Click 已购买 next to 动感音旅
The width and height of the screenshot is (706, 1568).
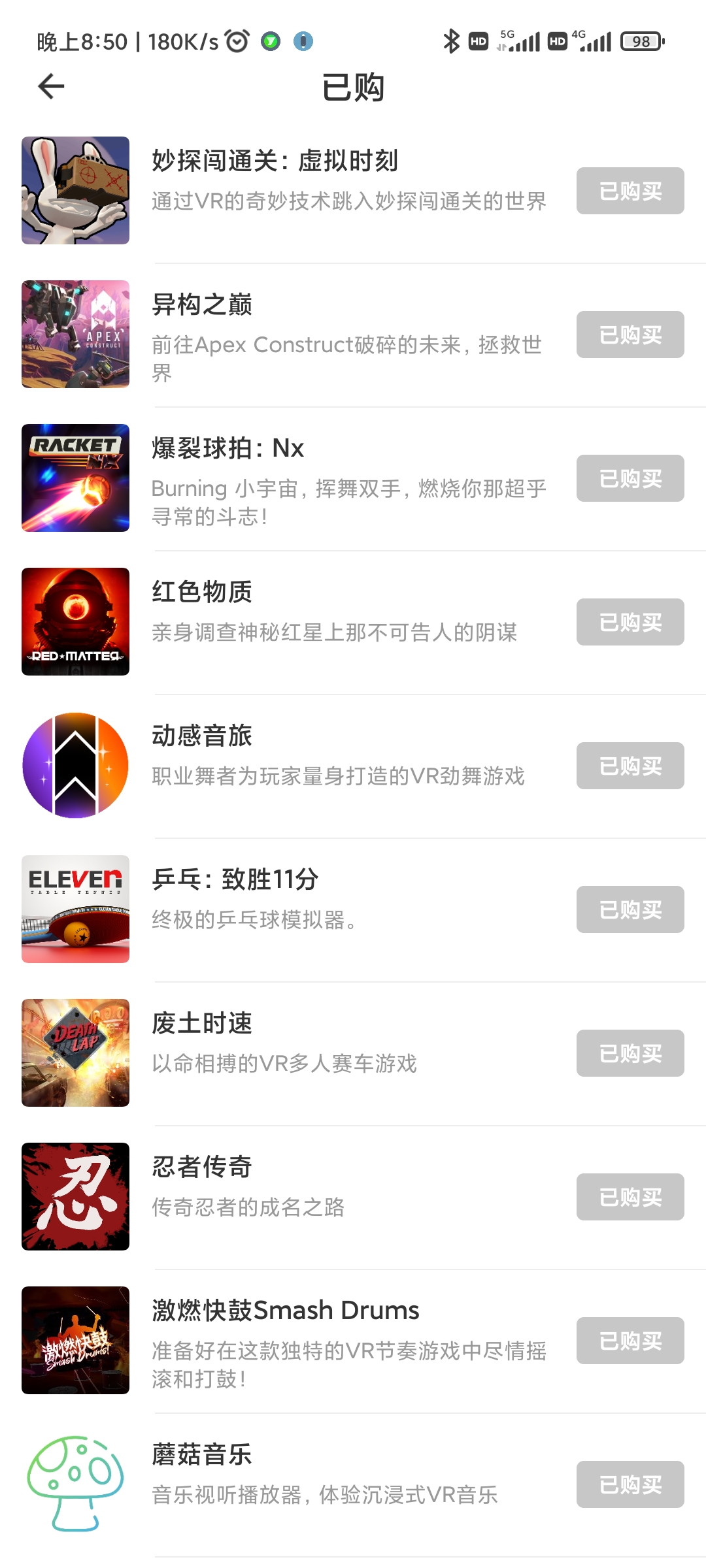coord(630,765)
